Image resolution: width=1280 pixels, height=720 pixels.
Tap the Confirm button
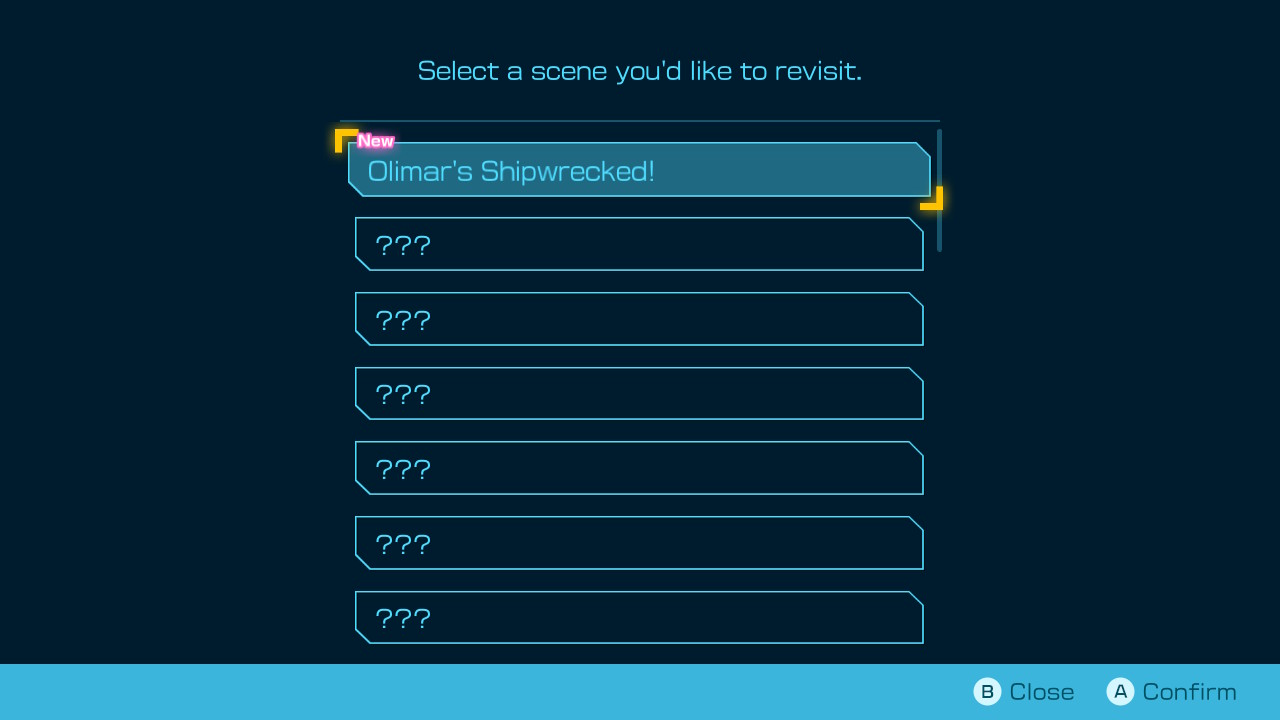[x=1172, y=692]
